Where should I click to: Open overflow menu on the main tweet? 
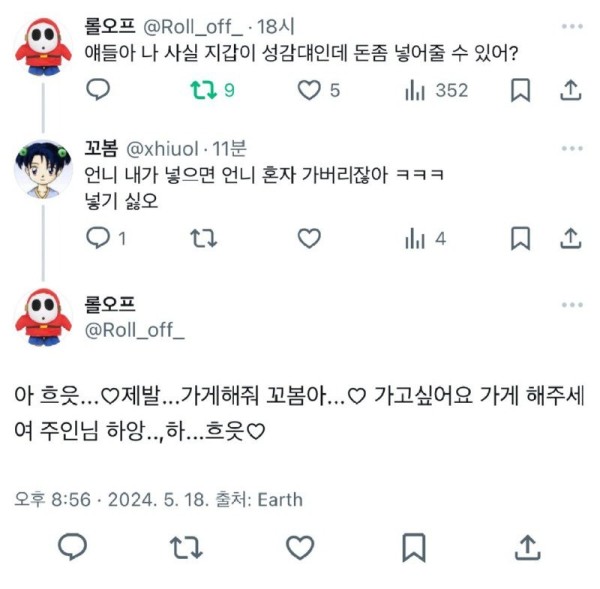click(x=571, y=305)
